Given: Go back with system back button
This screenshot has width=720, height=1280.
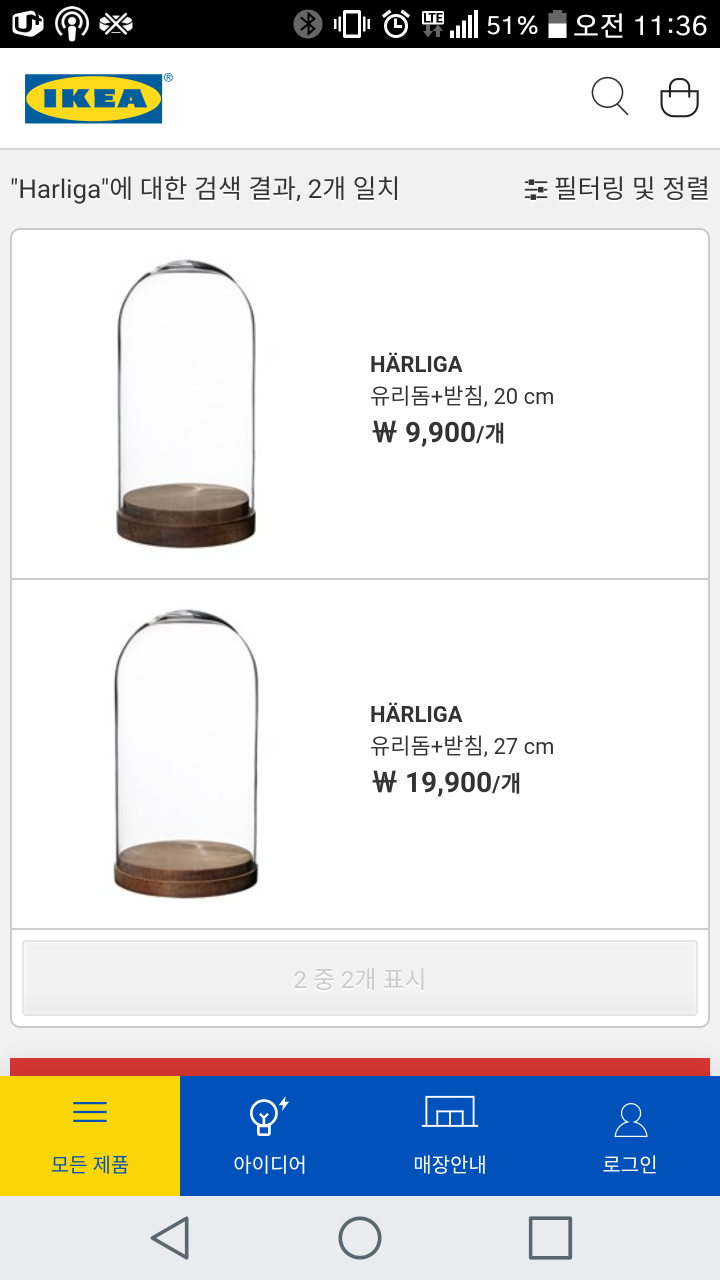Looking at the screenshot, I should 170,1238.
